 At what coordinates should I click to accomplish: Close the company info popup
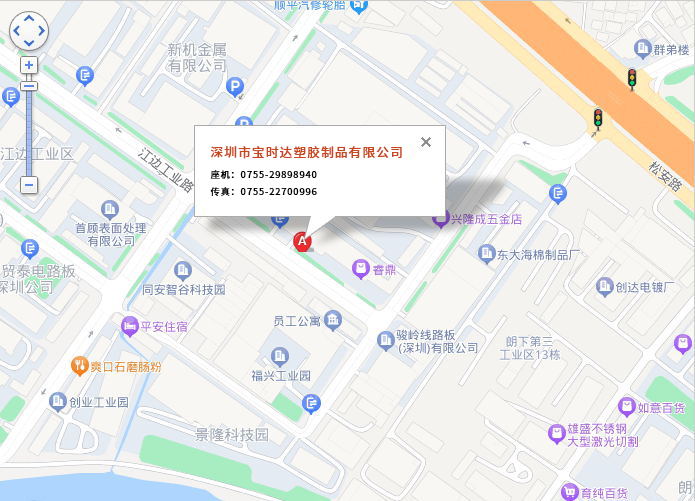(426, 142)
